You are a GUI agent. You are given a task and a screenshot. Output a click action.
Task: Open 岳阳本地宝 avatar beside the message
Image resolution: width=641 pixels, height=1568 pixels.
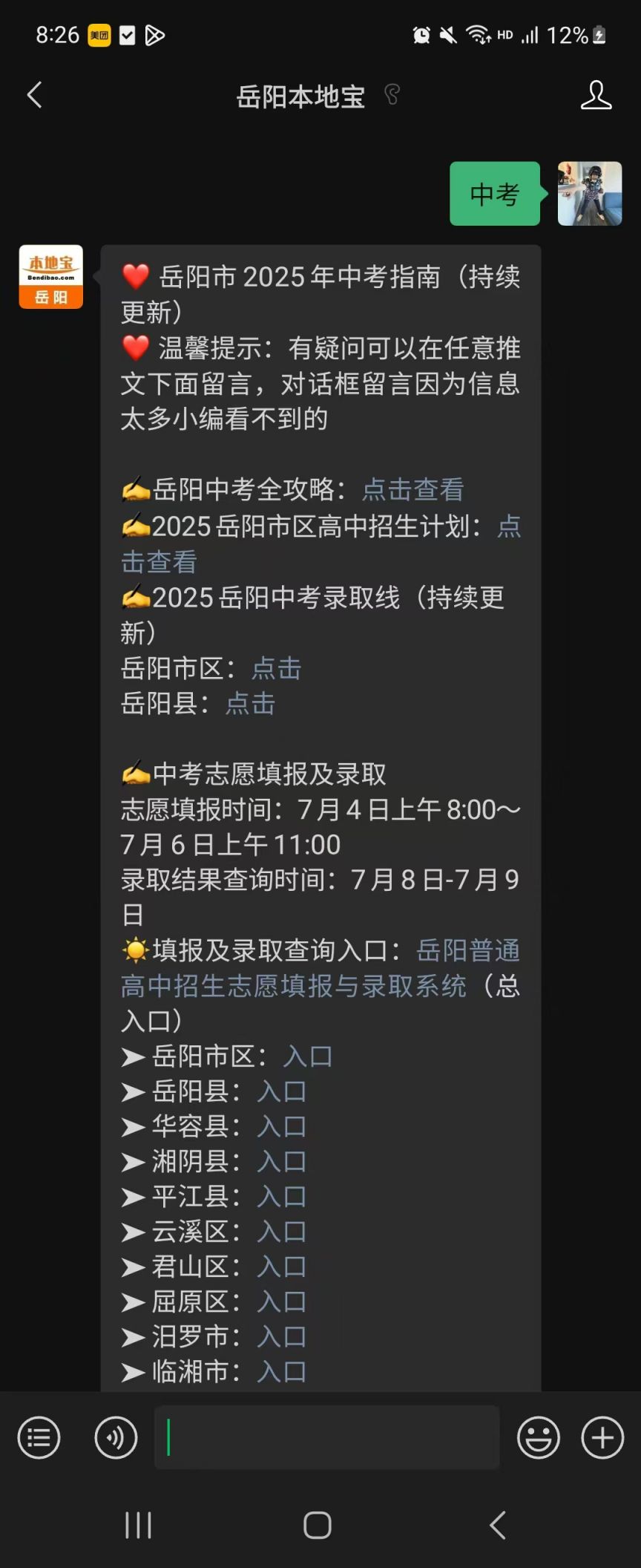50,277
